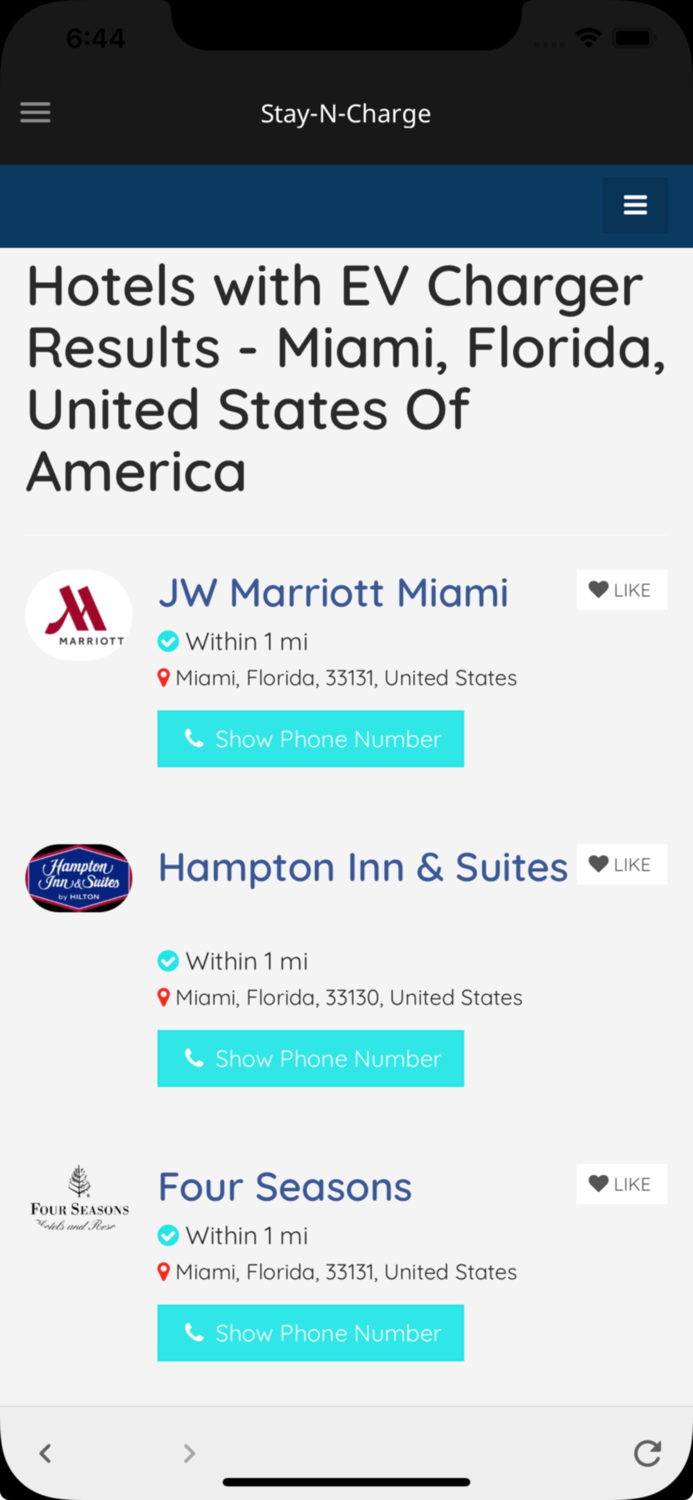The height and width of the screenshot is (1500, 693).
Task: Tap the Marriott logo thumbnail
Action: (79, 615)
